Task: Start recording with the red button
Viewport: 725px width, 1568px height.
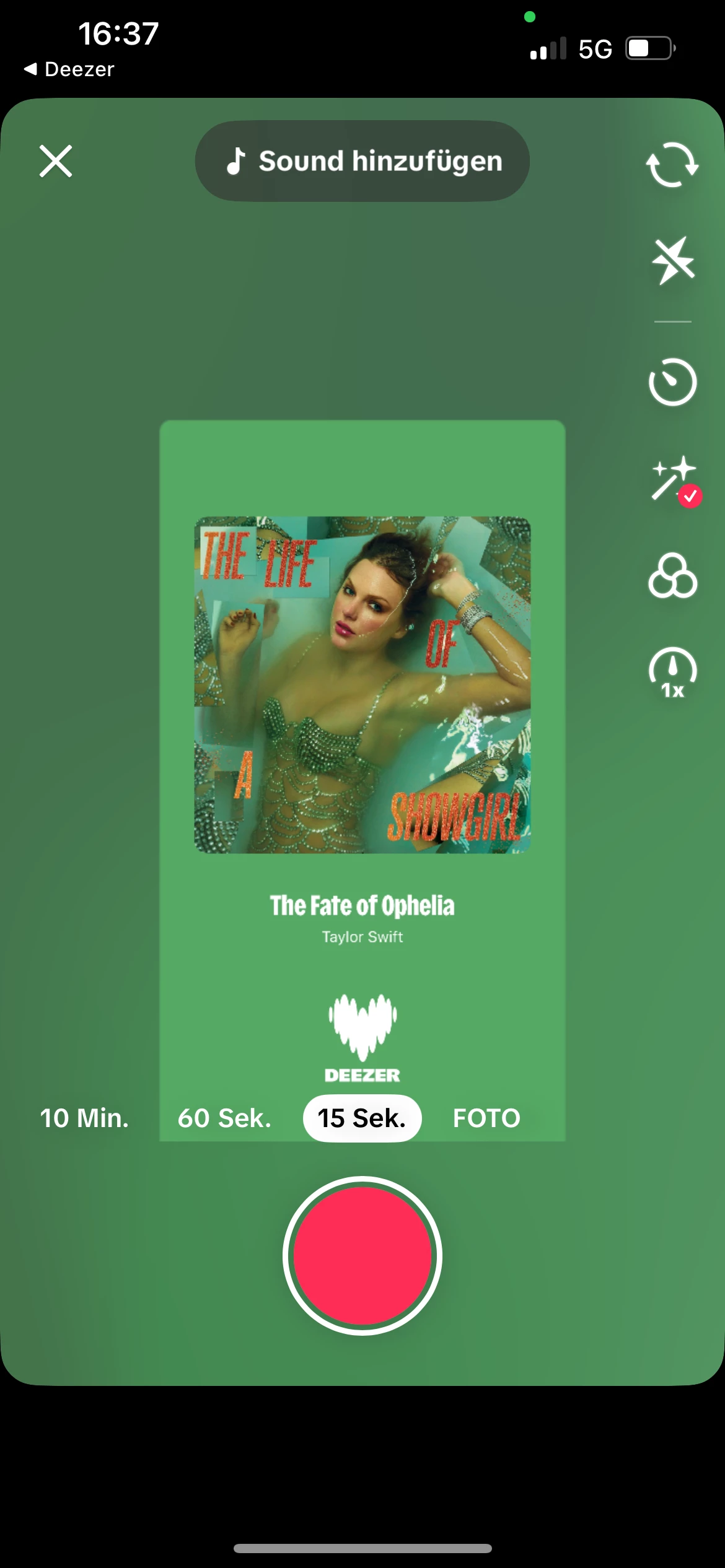Action: click(x=362, y=1256)
